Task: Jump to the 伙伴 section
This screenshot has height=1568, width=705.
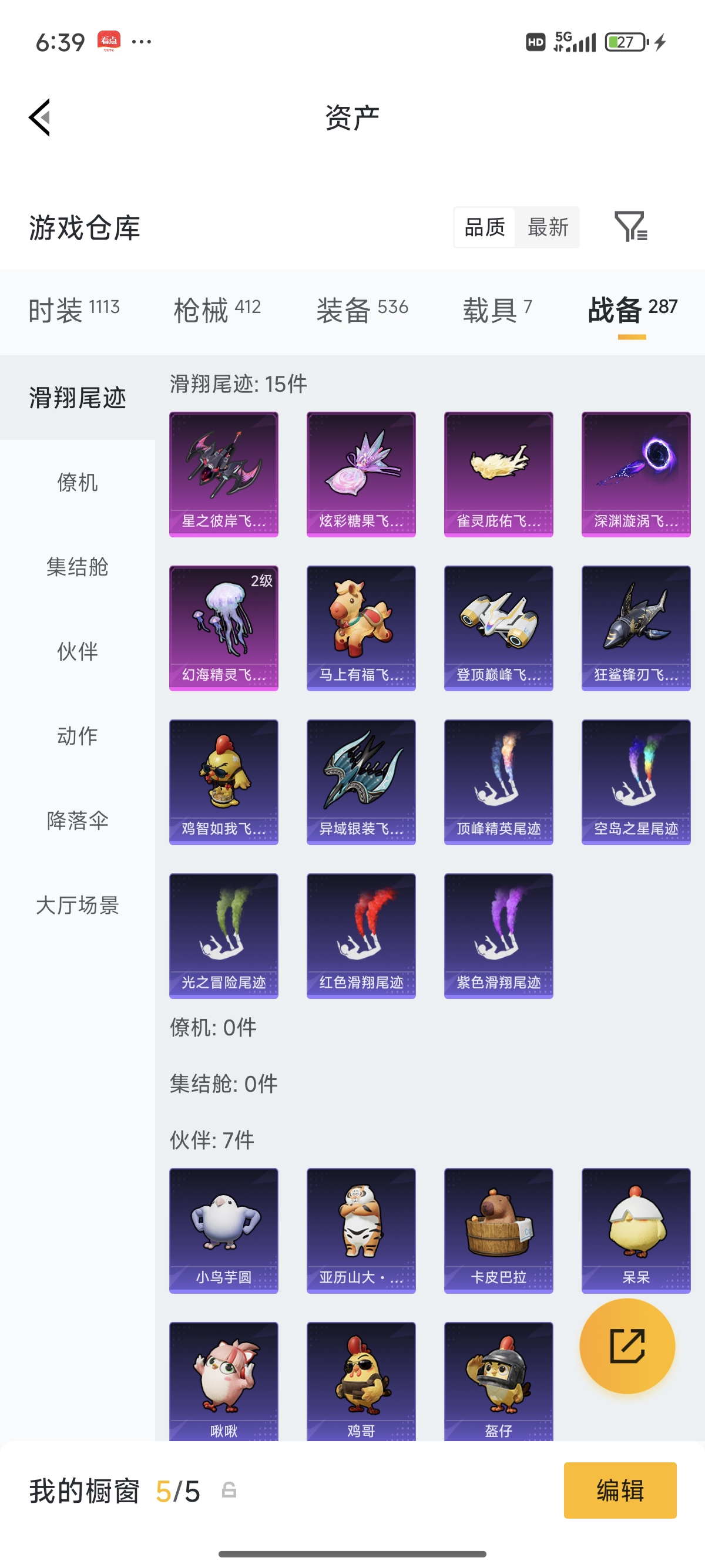Action: click(78, 651)
